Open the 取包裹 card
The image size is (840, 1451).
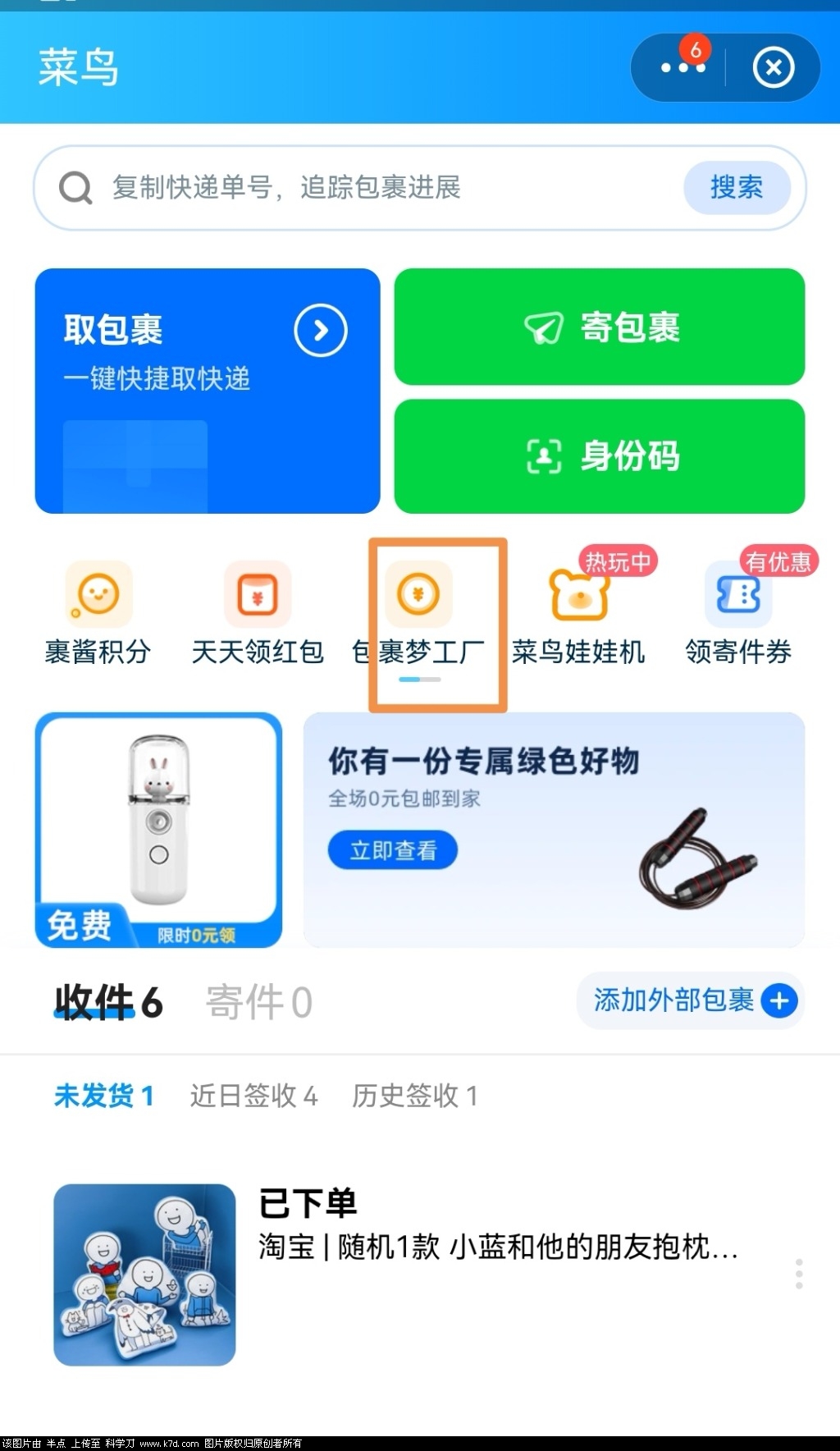[207, 391]
